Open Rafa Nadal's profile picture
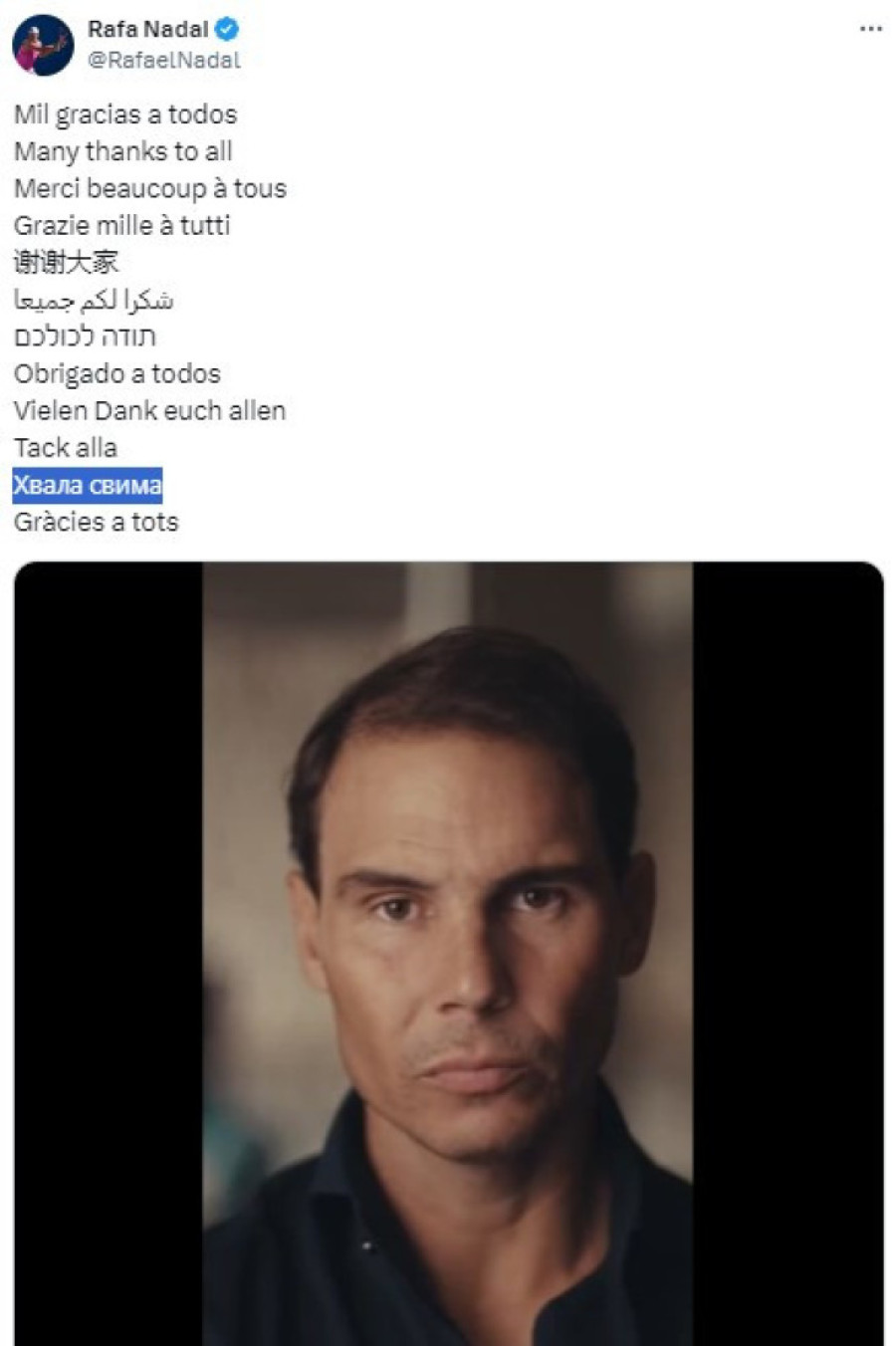896x1346 pixels. pyautogui.click(x=43, y=45)
